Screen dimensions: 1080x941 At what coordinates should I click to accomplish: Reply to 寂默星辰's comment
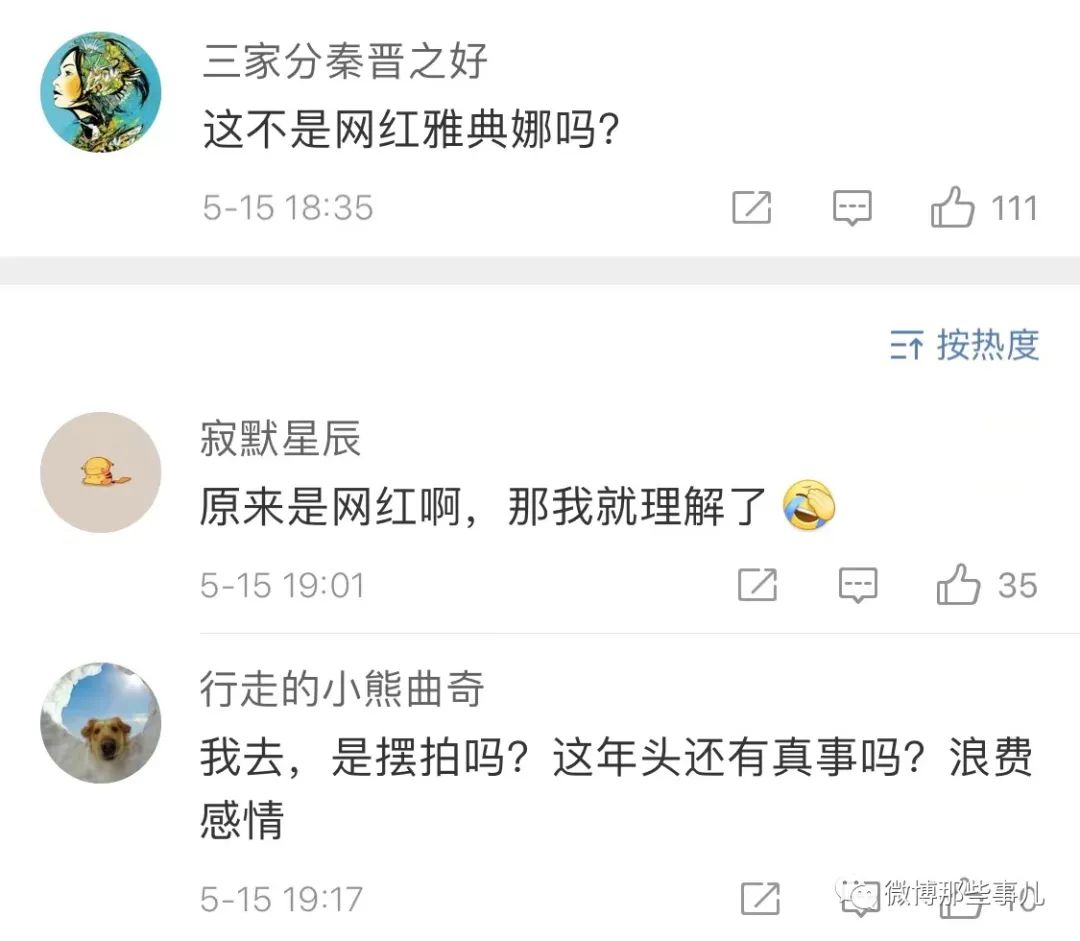858,585
